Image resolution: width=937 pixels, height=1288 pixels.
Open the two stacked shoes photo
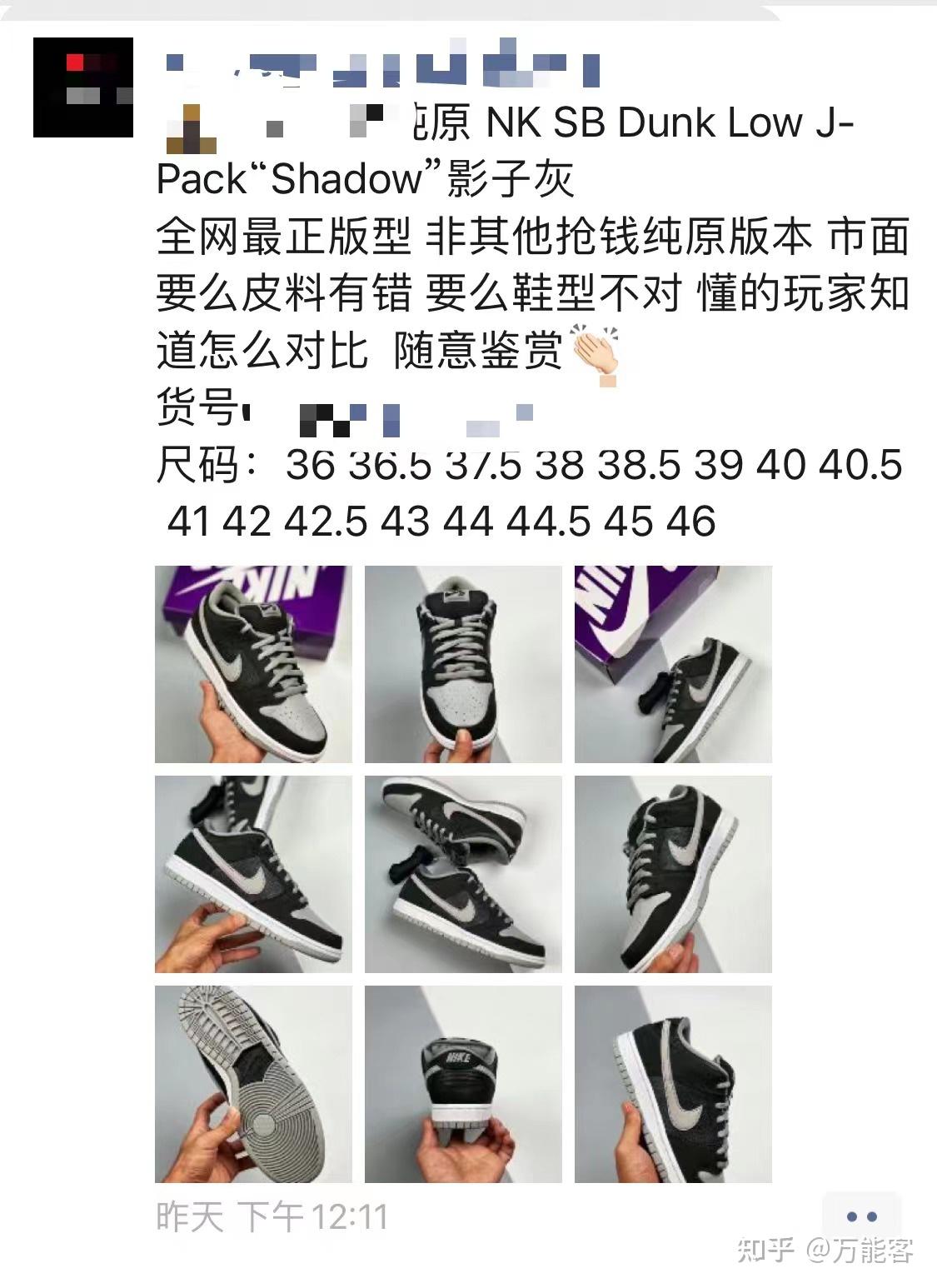click(463, 874)
